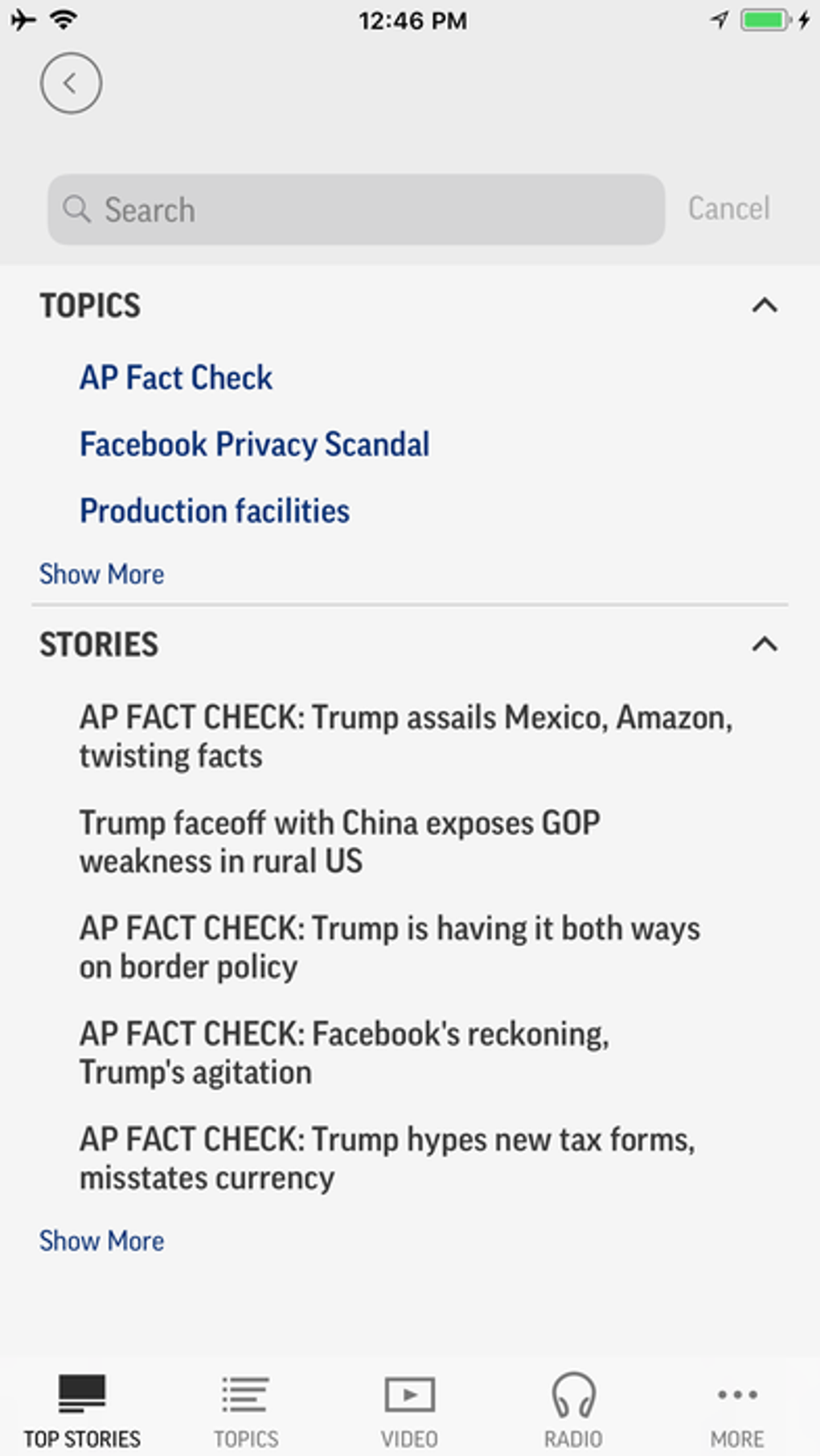The width and height of the screenshot is (820, 1456).
Task: Tap the Search field
Action: coord(356,210)
